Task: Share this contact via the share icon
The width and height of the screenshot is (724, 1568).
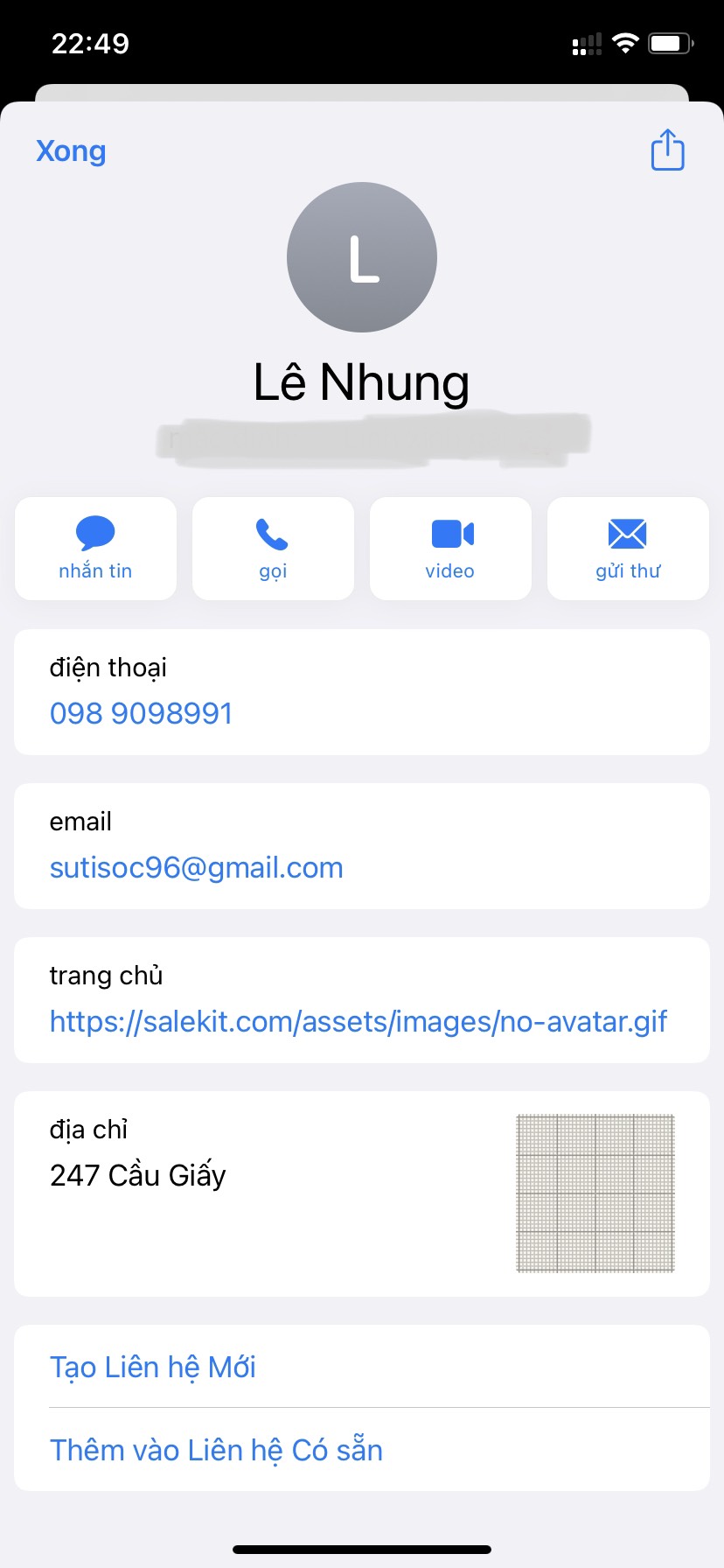Action: (x=667, y=150)
